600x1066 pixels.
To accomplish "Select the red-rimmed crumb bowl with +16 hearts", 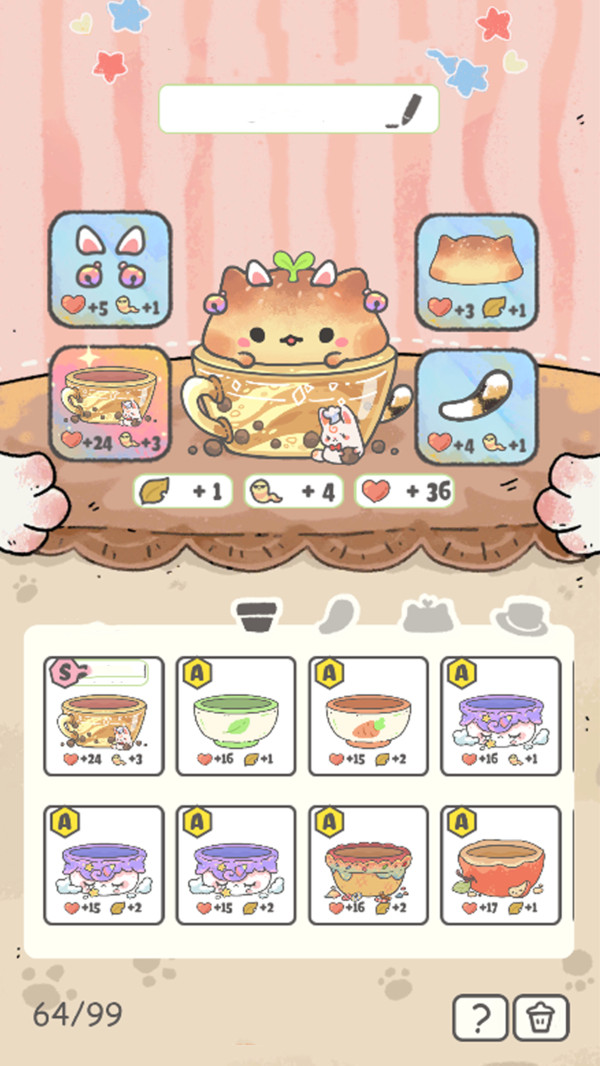I will pos(368,865).
